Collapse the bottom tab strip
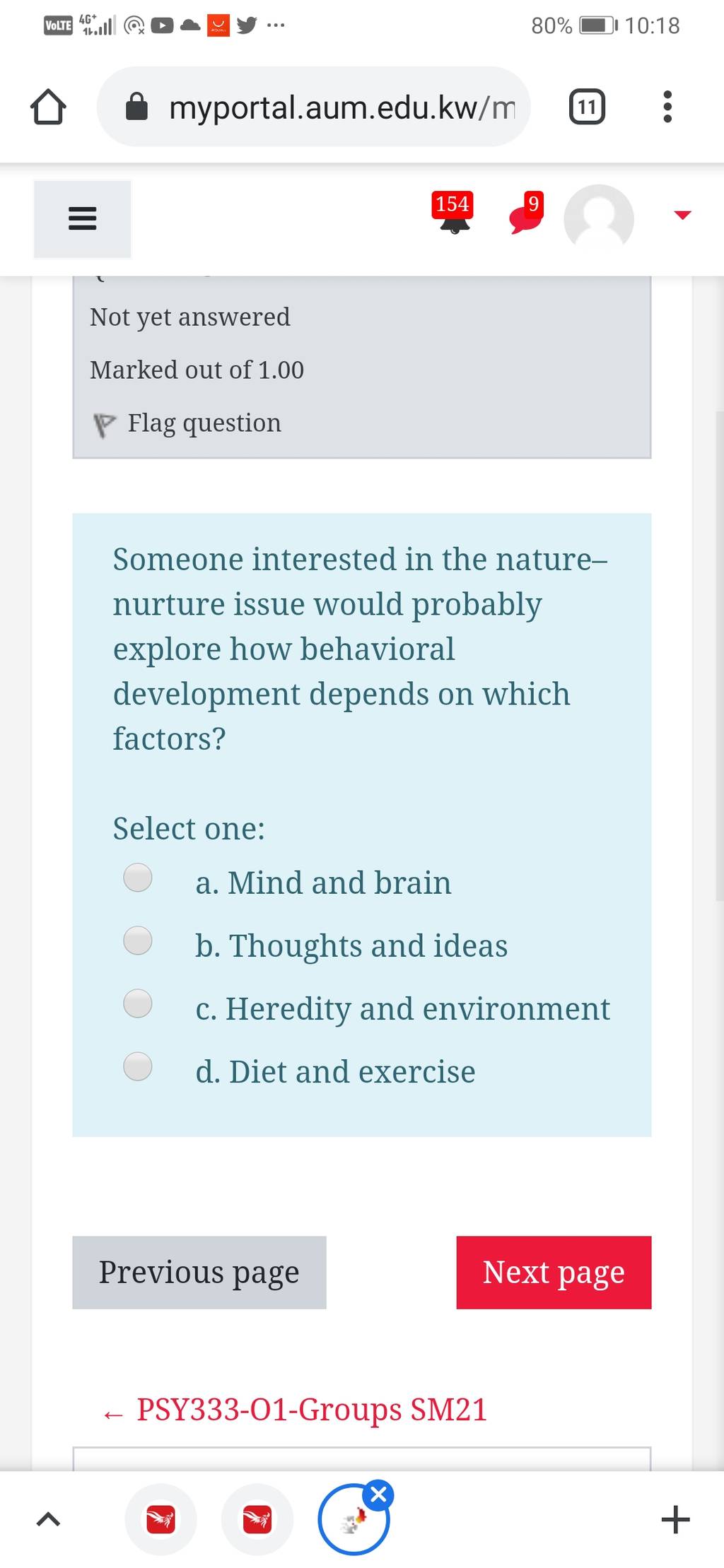724x1568 pixels. [x=48, y=1519]
